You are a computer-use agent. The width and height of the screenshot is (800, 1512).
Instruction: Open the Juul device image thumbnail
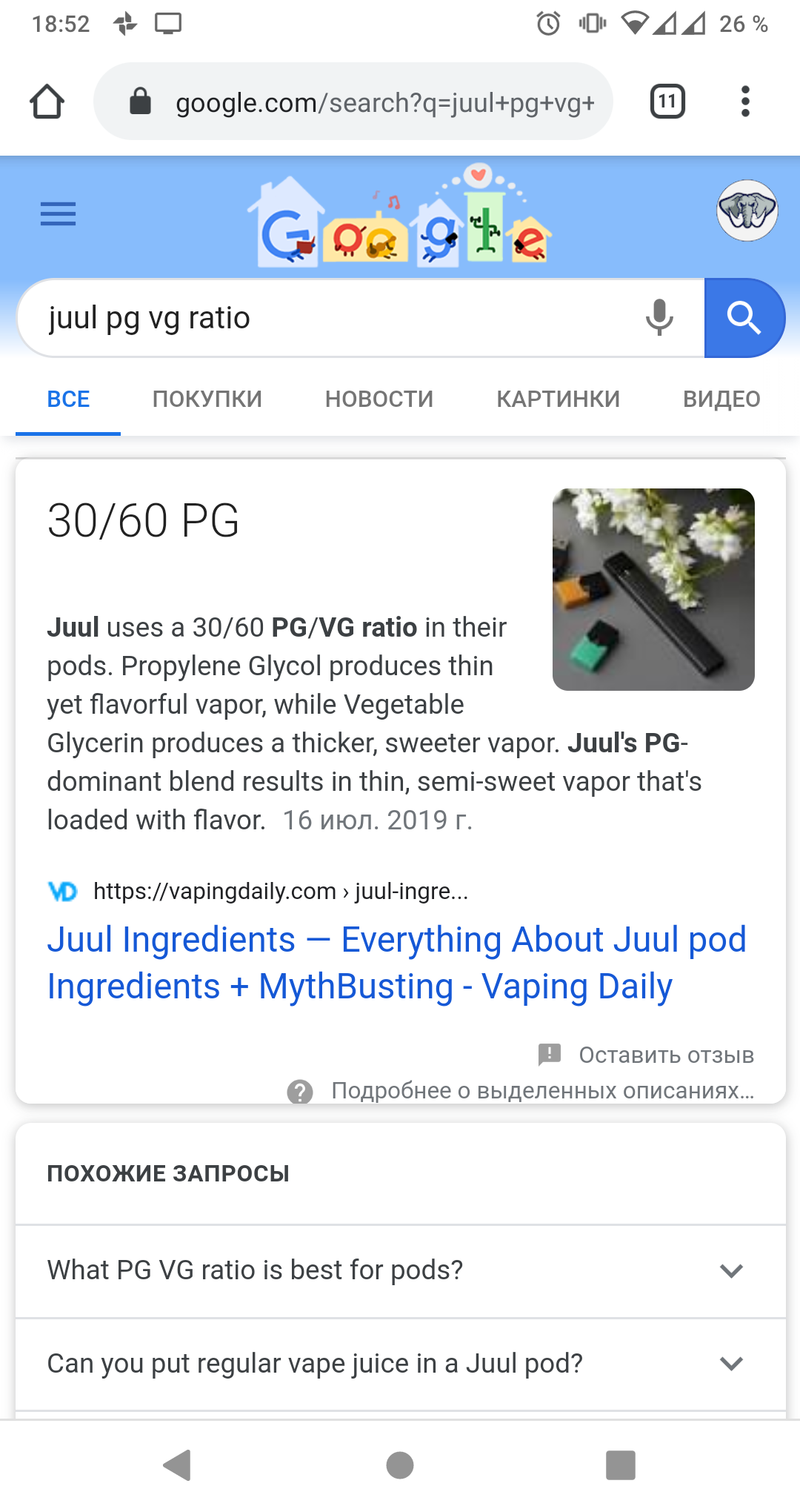[653, 589]
